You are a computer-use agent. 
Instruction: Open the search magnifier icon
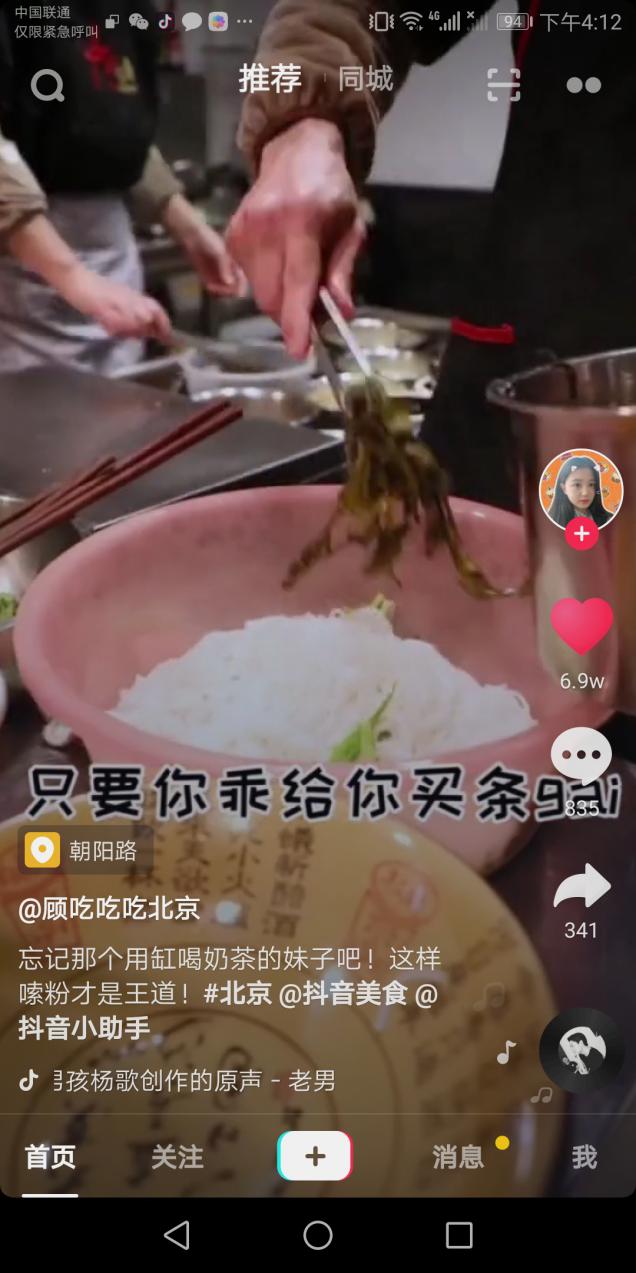[47, 86]
